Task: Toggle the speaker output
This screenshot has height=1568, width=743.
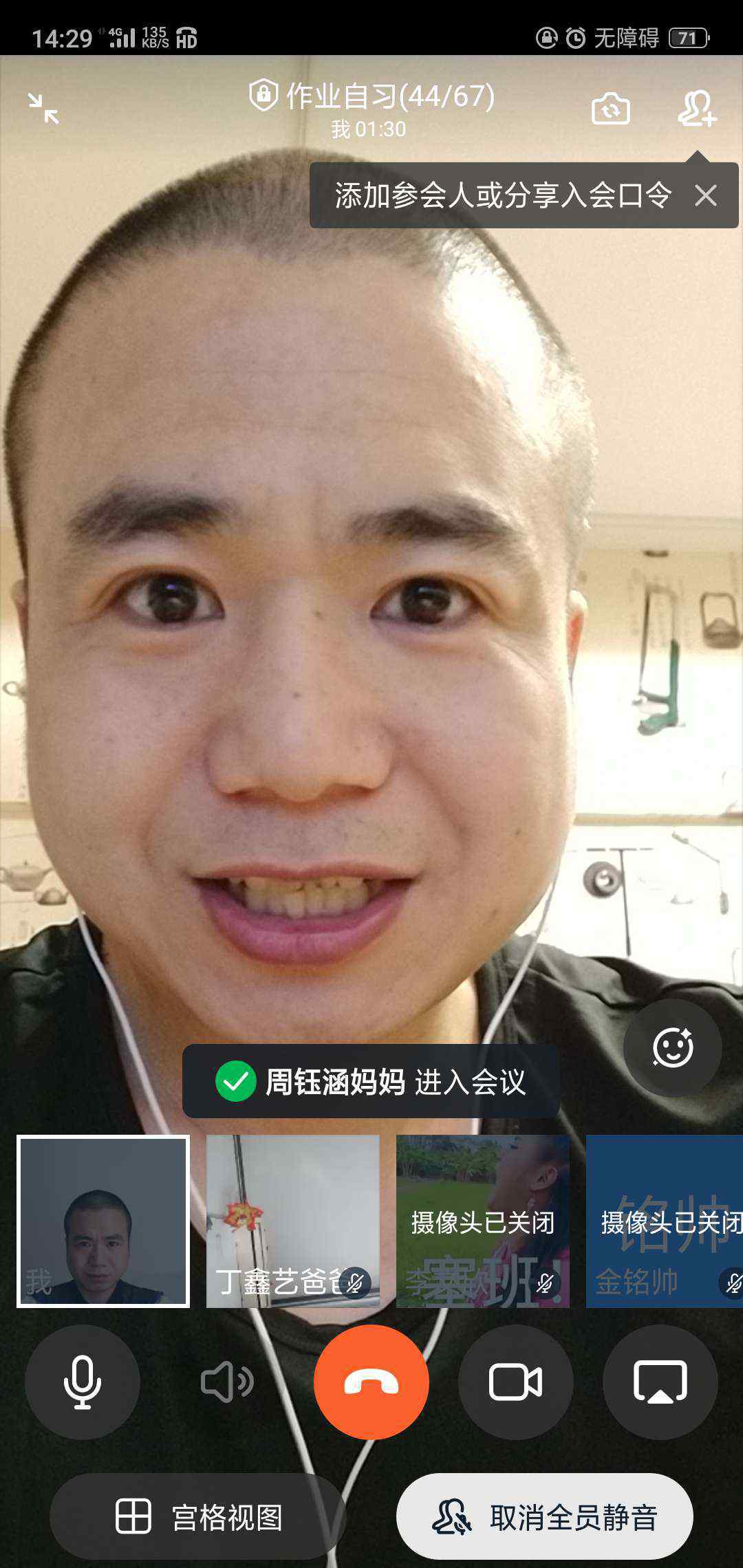Action: pyautogui.click(x=227, y=1382)
